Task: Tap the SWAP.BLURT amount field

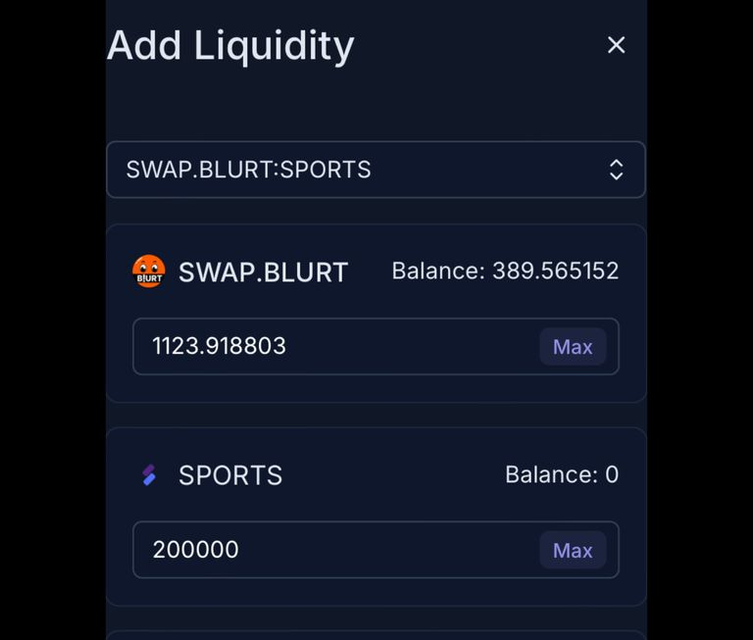Action: pyautogui.click(x=335, y=347)
